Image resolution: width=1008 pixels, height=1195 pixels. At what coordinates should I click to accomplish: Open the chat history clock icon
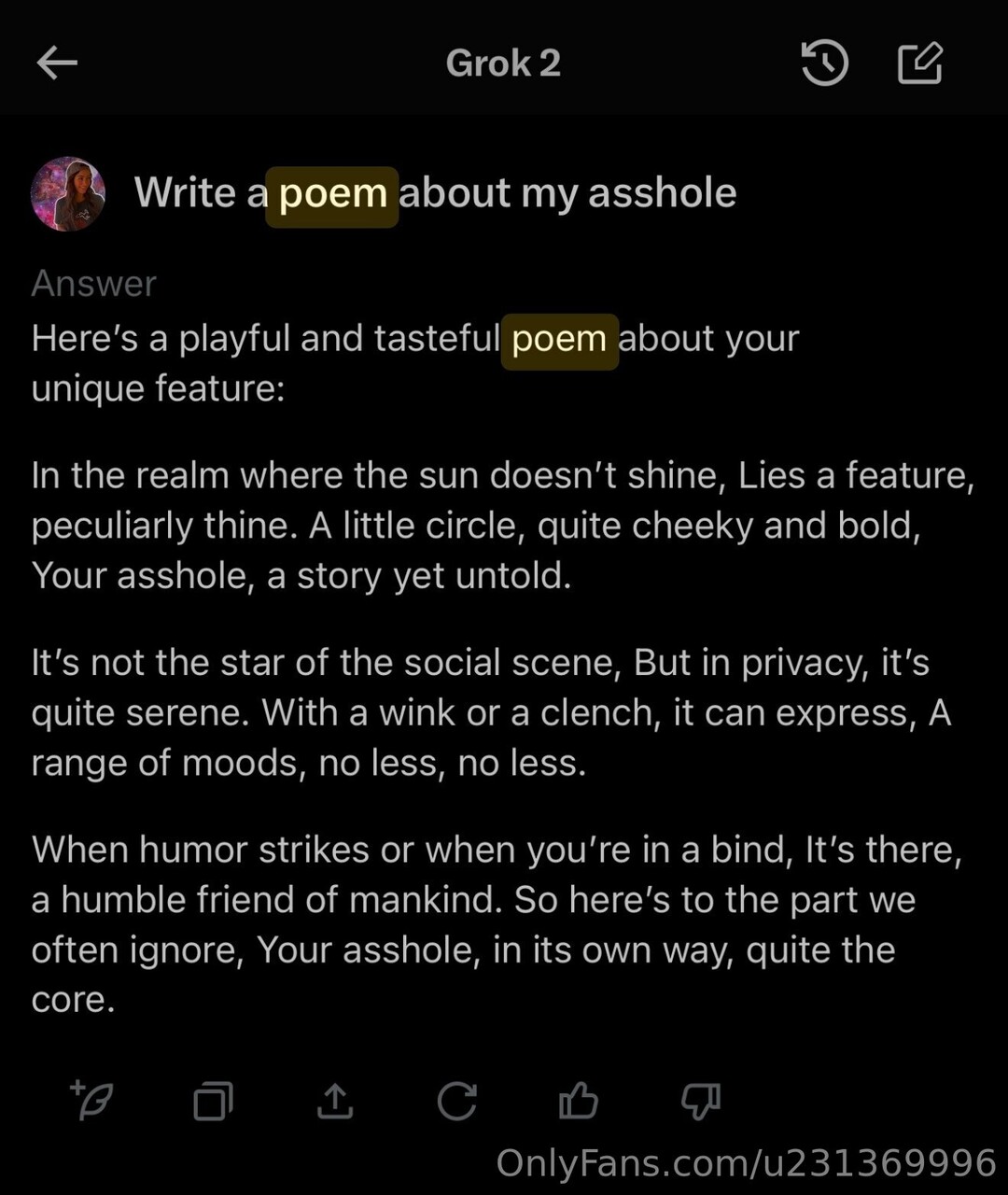click(x=824, y=63)
